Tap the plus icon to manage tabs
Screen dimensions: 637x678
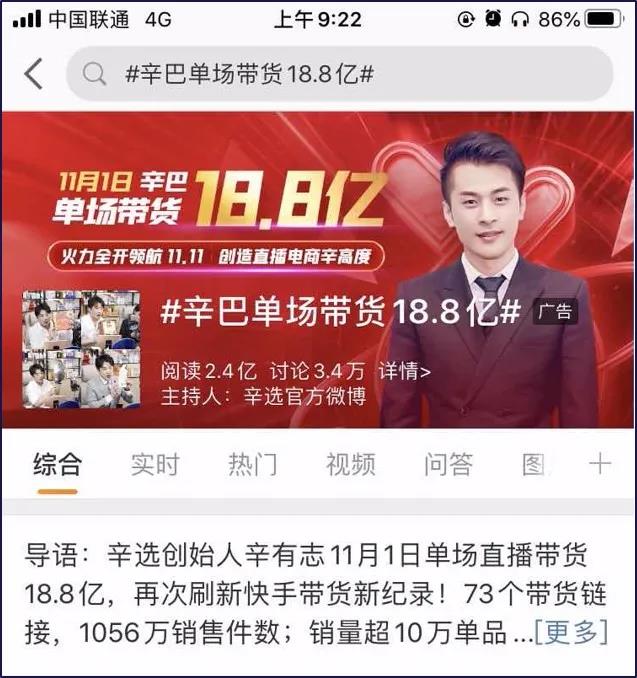pos(600,464)
